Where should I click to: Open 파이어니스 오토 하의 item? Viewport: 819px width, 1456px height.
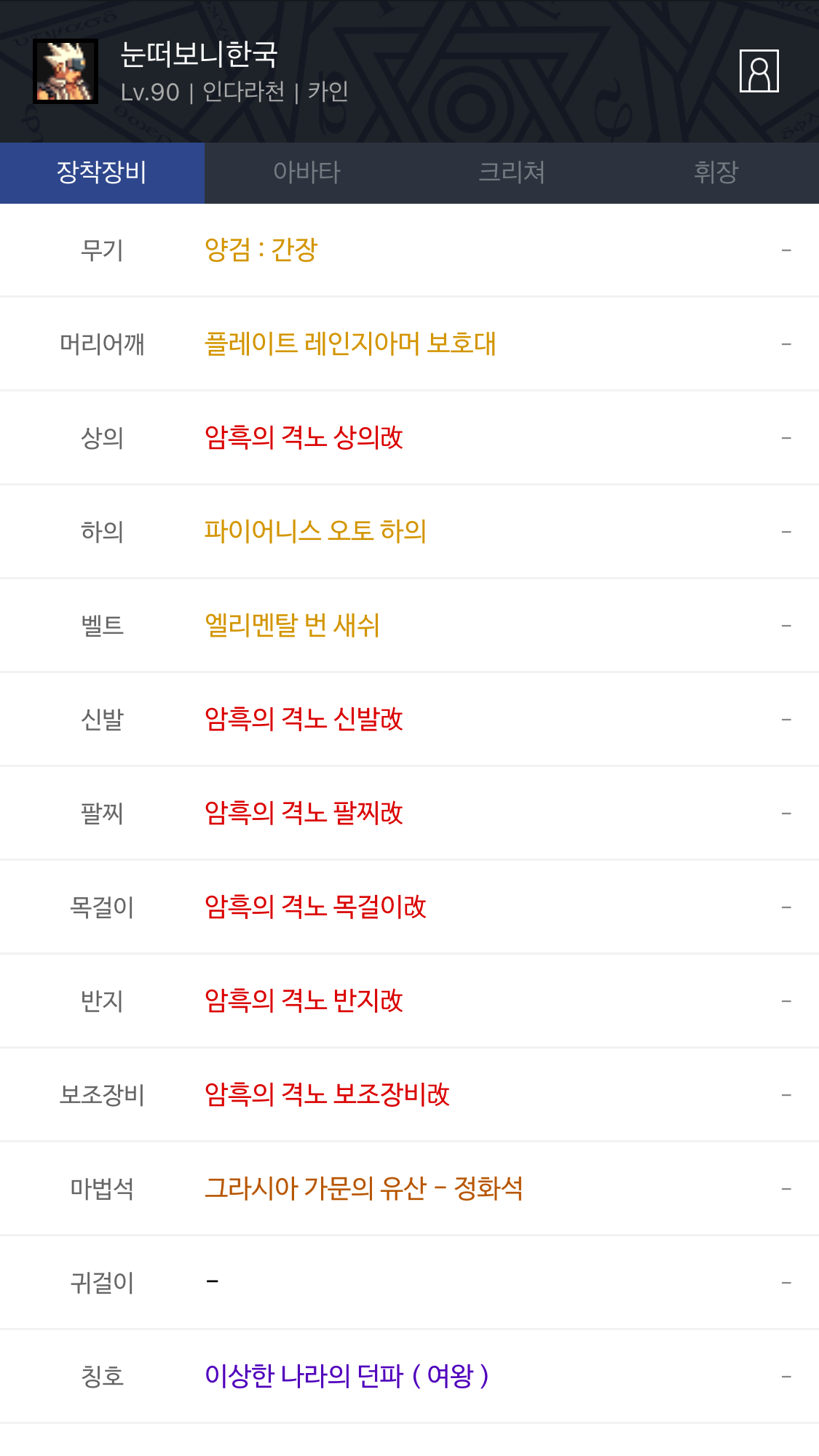coord(314,532)
